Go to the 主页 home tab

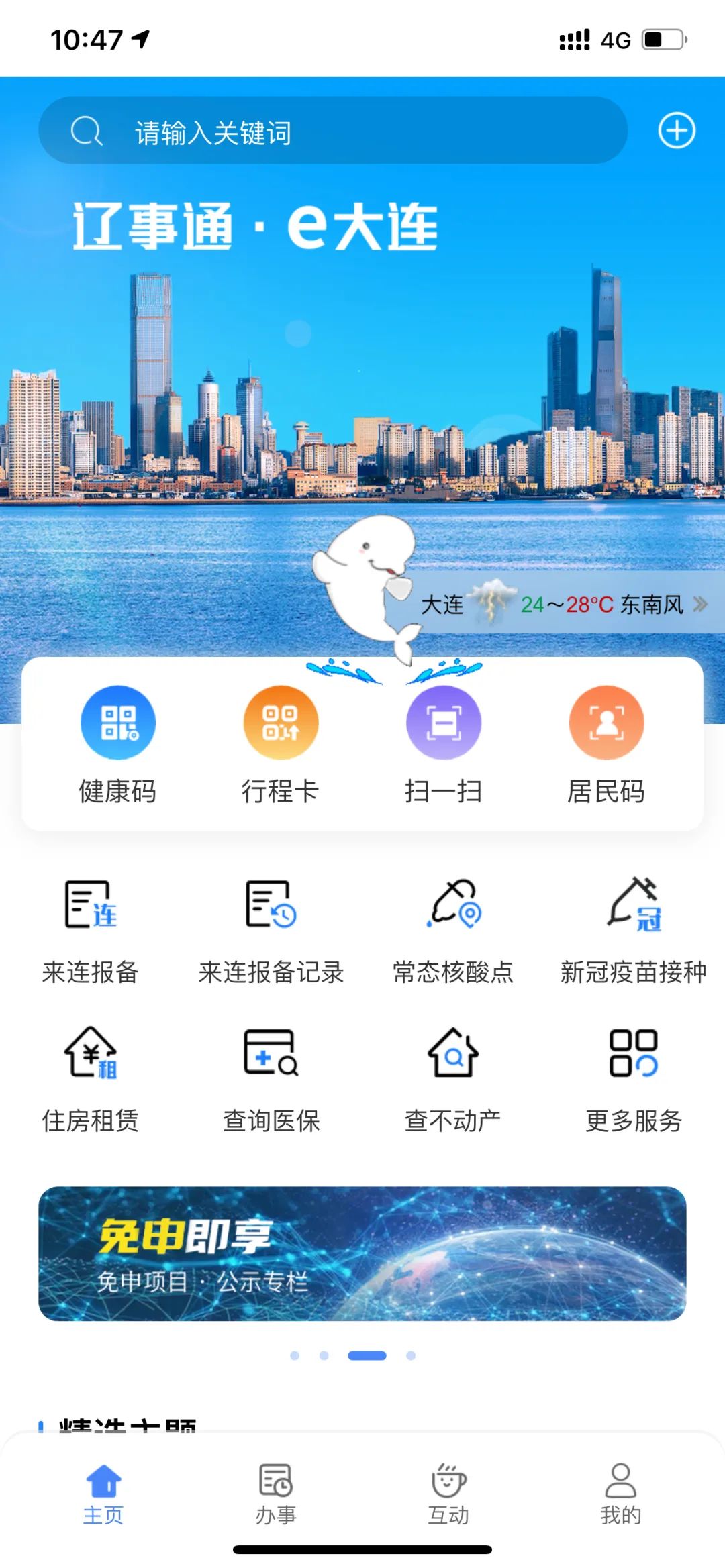[103, 1494]
